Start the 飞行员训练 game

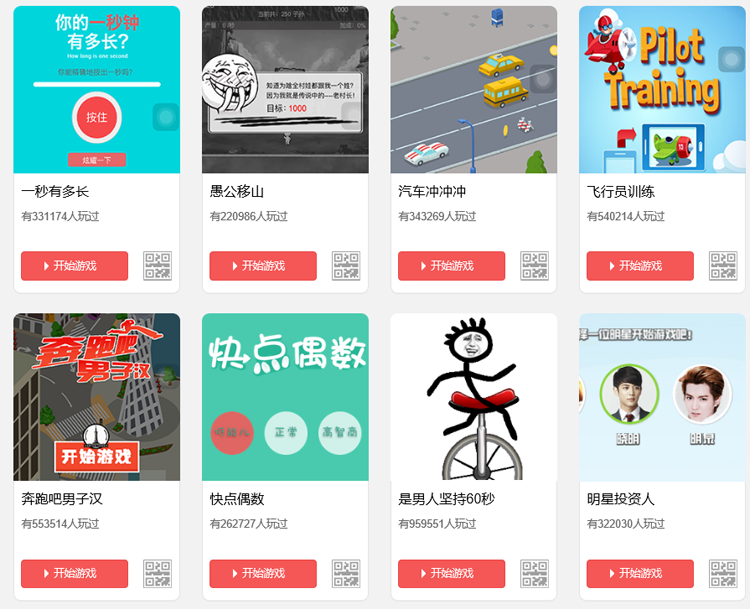click(x=640, y=266)
